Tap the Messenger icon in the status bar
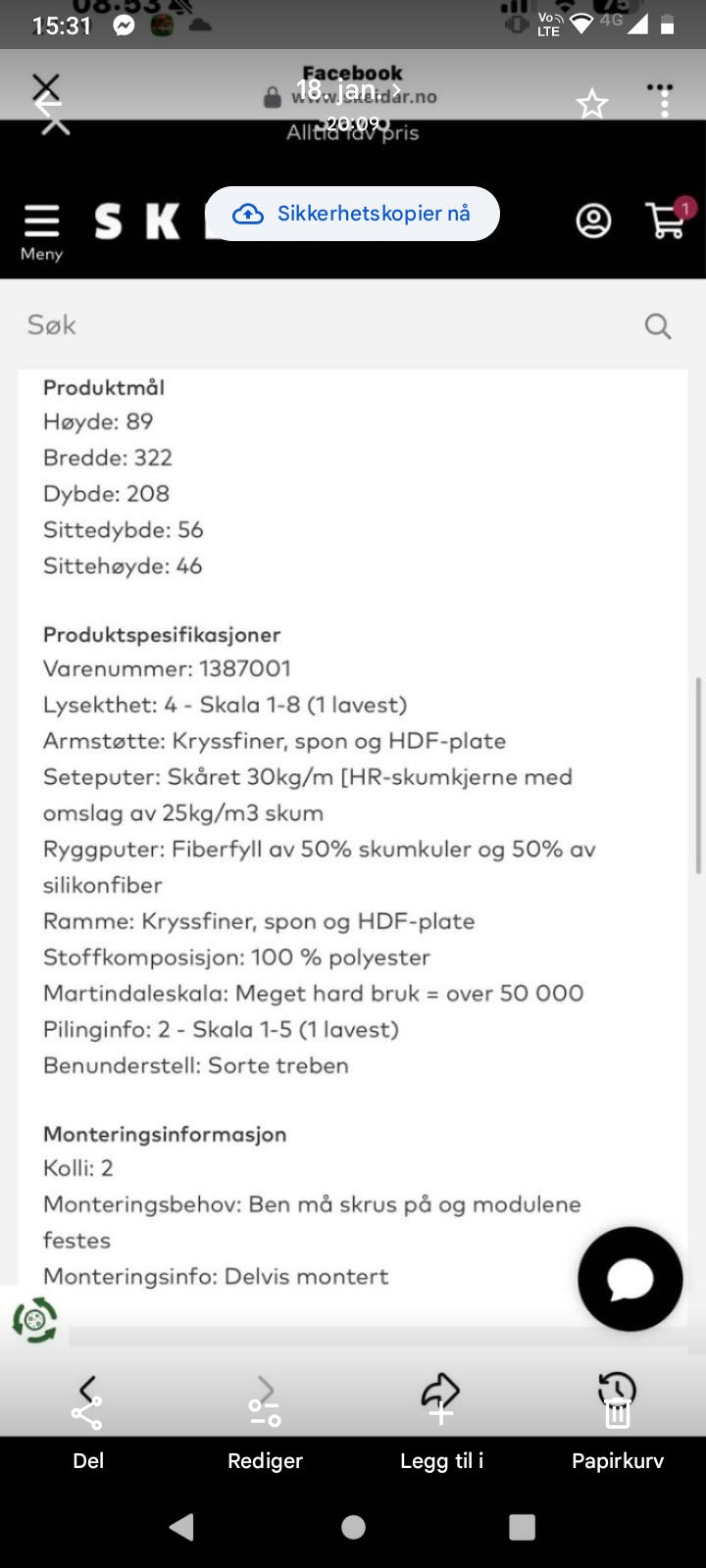Image resolution: width=706 pixels, height=1568 pixels. (124, 26)
